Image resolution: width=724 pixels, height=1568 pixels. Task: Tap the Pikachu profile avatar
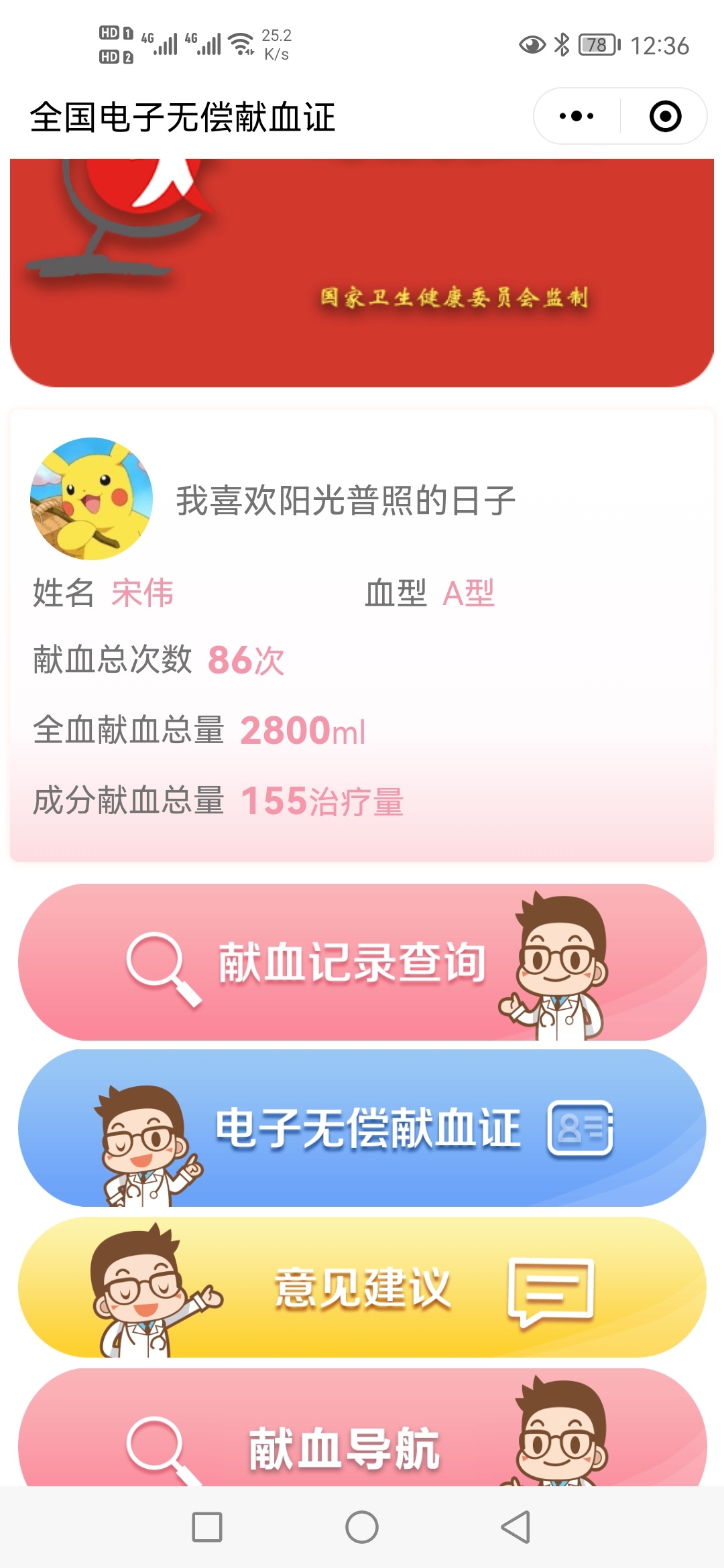tap(92, 499)
